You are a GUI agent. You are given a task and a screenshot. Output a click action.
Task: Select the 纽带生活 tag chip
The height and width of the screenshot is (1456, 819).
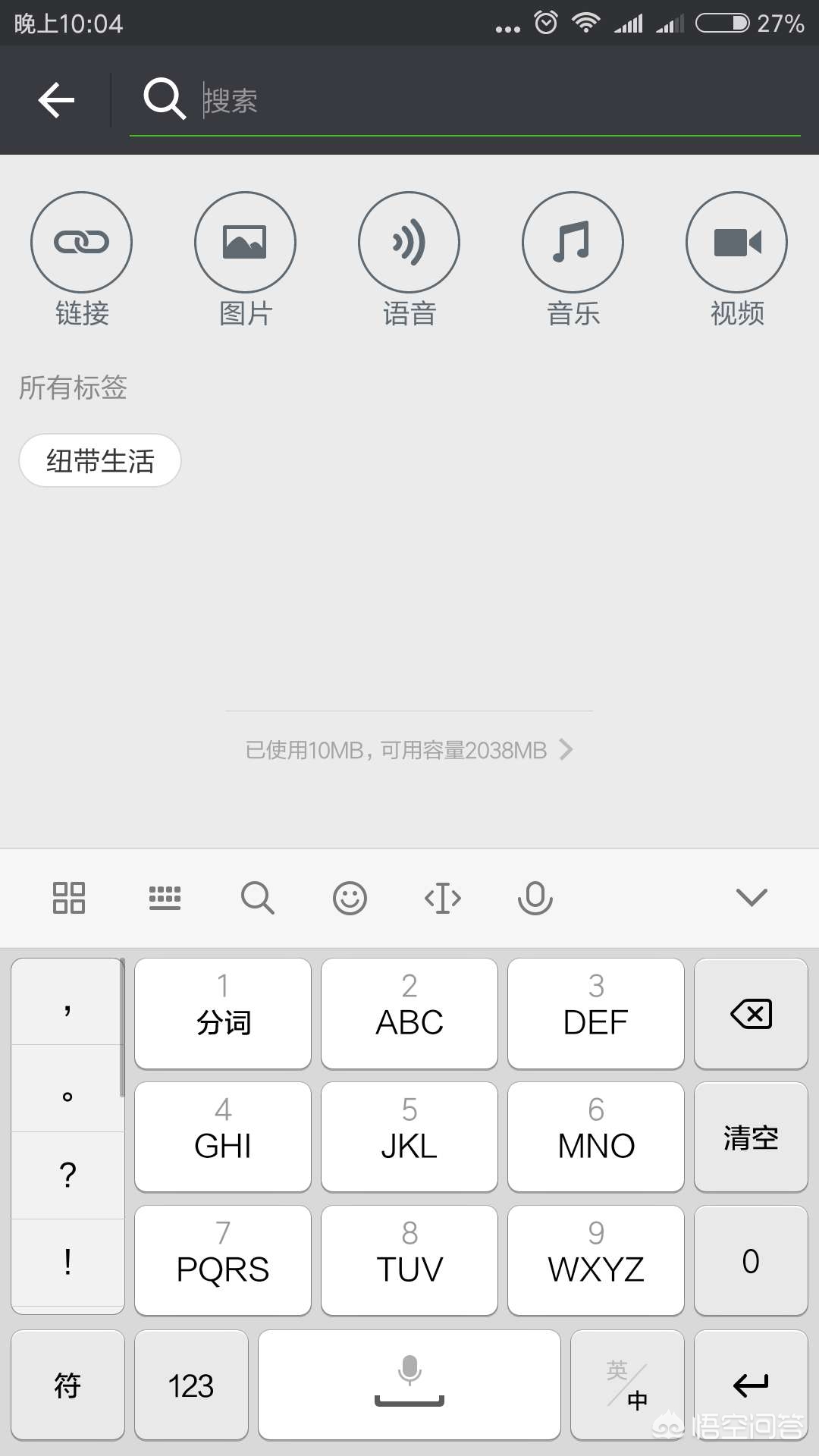point(100,460)
